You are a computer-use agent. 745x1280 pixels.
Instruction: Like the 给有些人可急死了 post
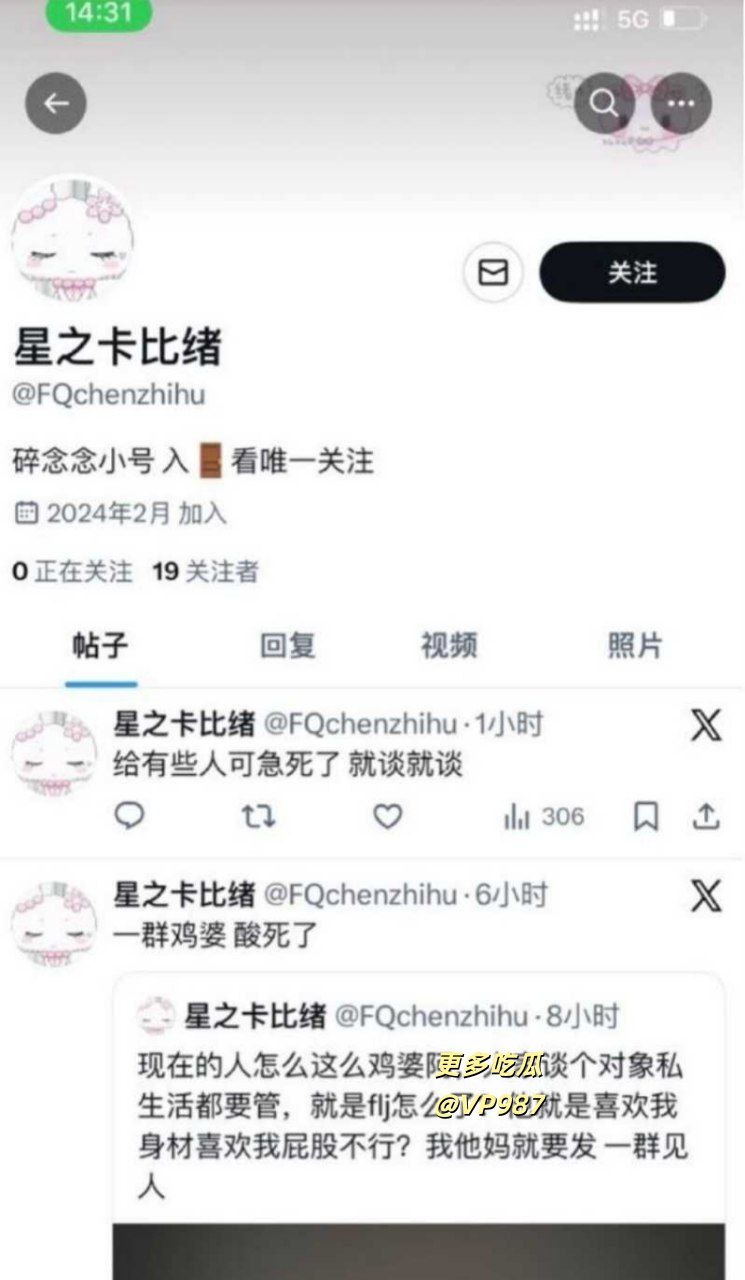[x=387, y=816]
